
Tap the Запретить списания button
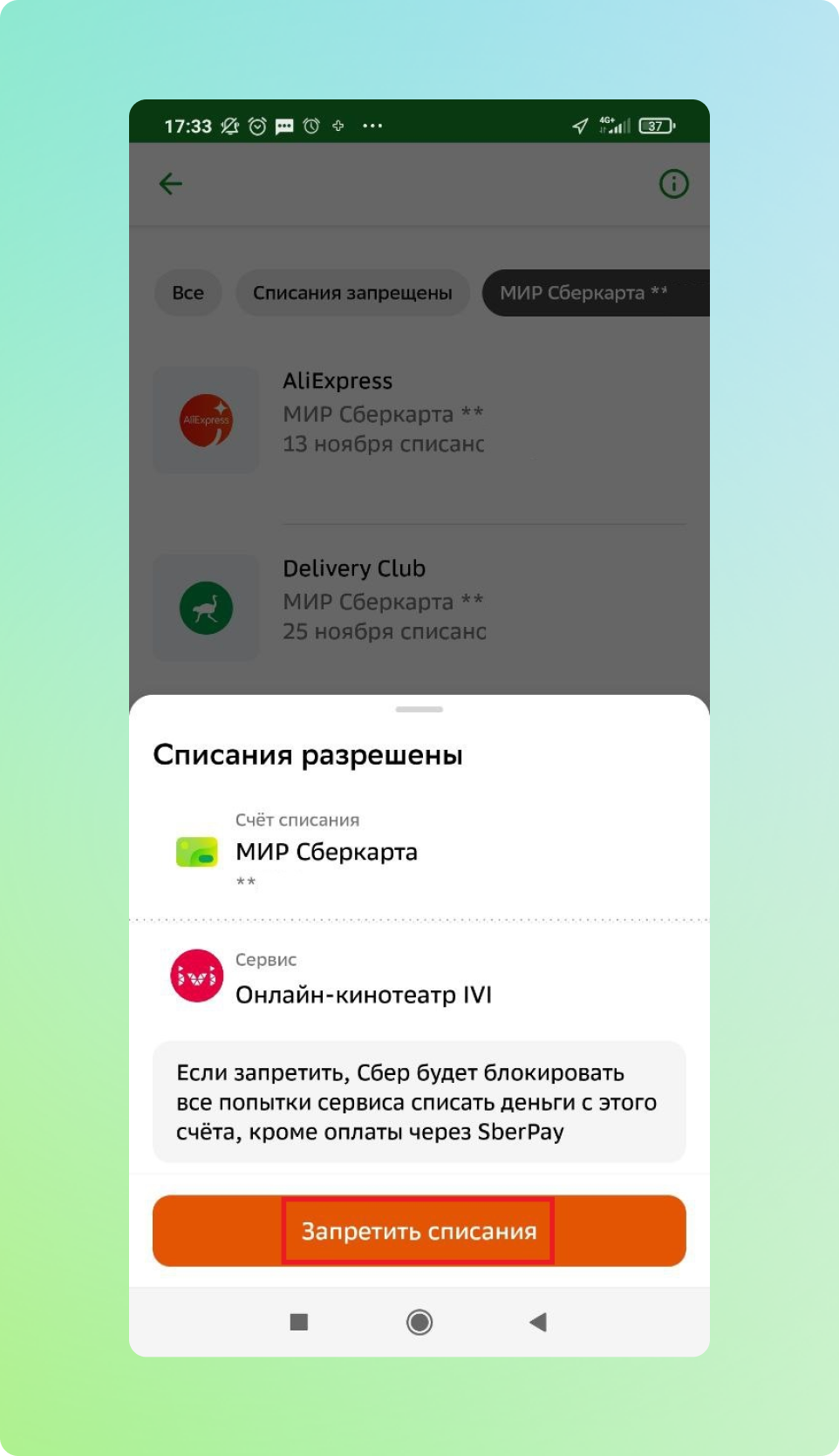click(419, 1230)
